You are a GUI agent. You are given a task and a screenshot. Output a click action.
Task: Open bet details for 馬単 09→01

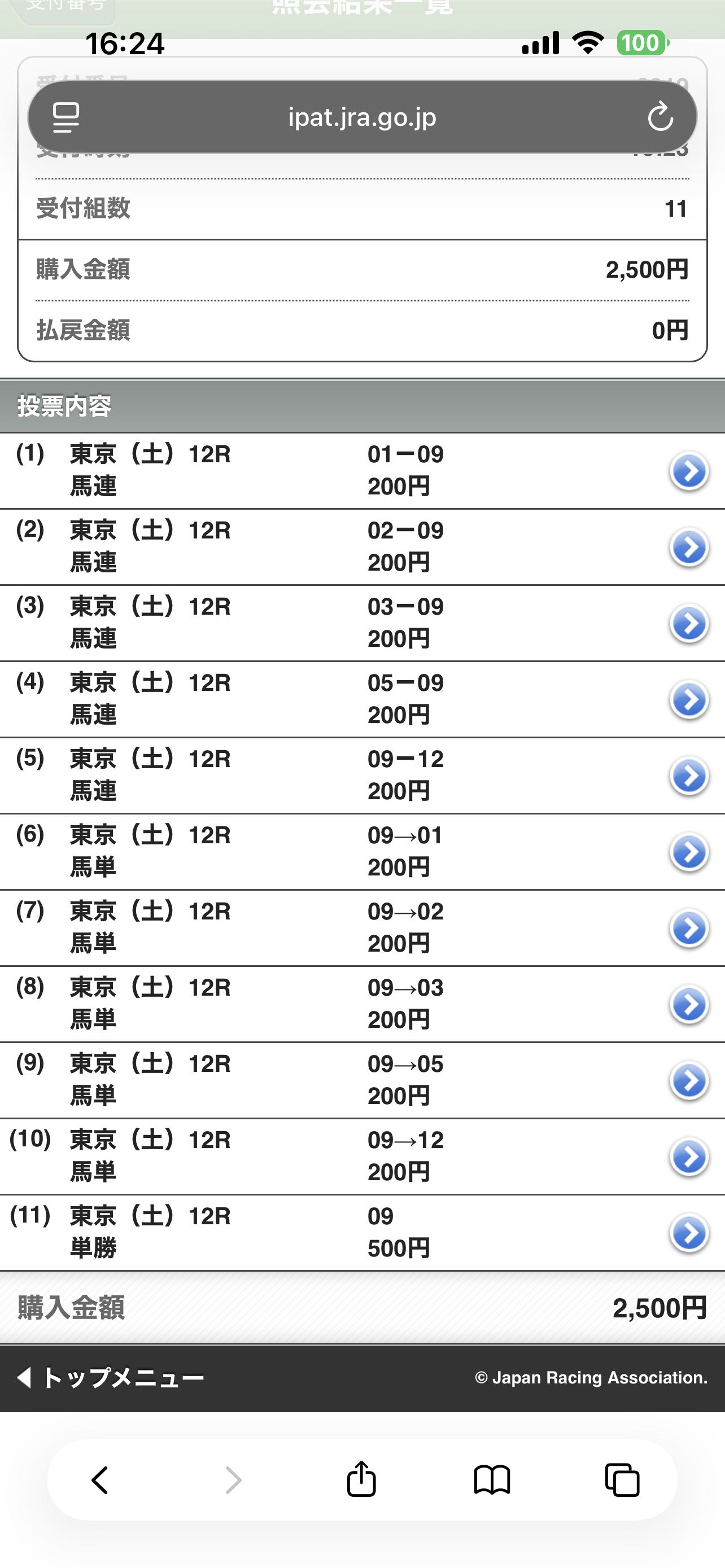[x=688, y=852]
